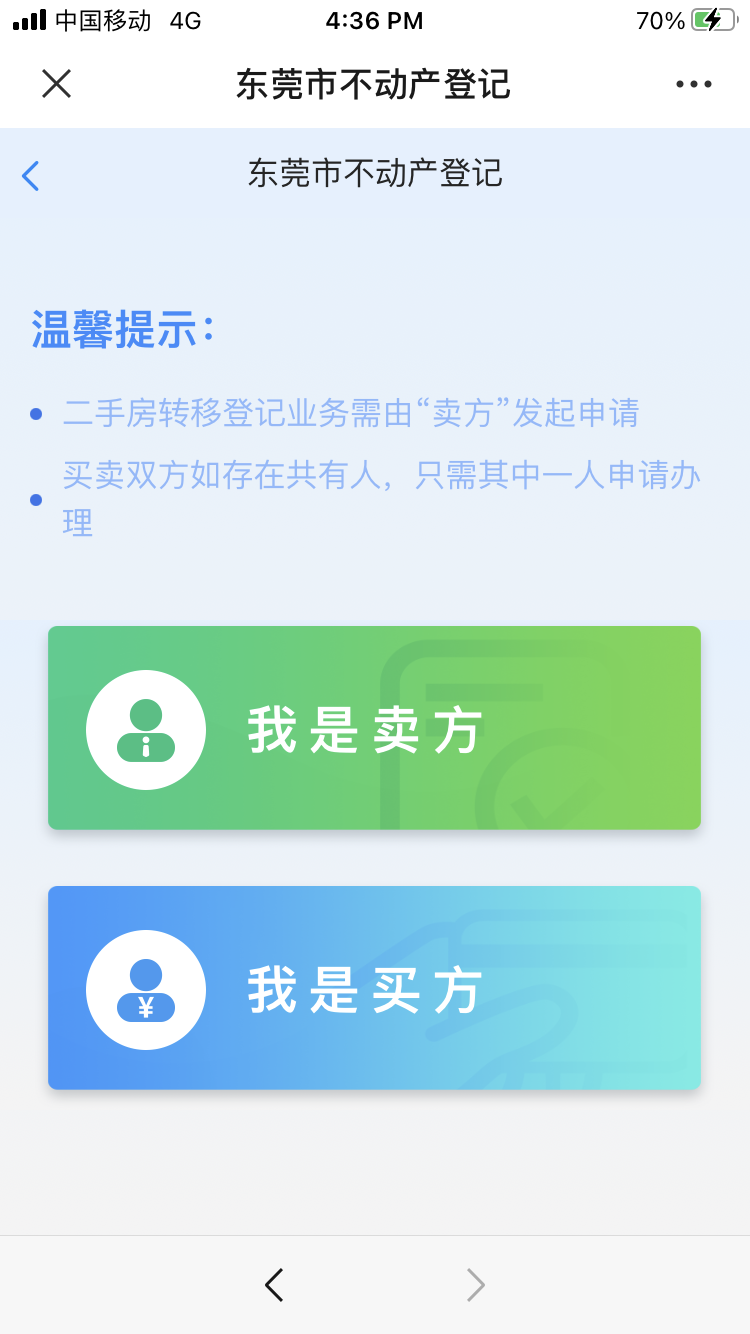Select the 我是卖方 seller card
The image size is (750, 1334).
pyautogui.click(x=374, y=728)
